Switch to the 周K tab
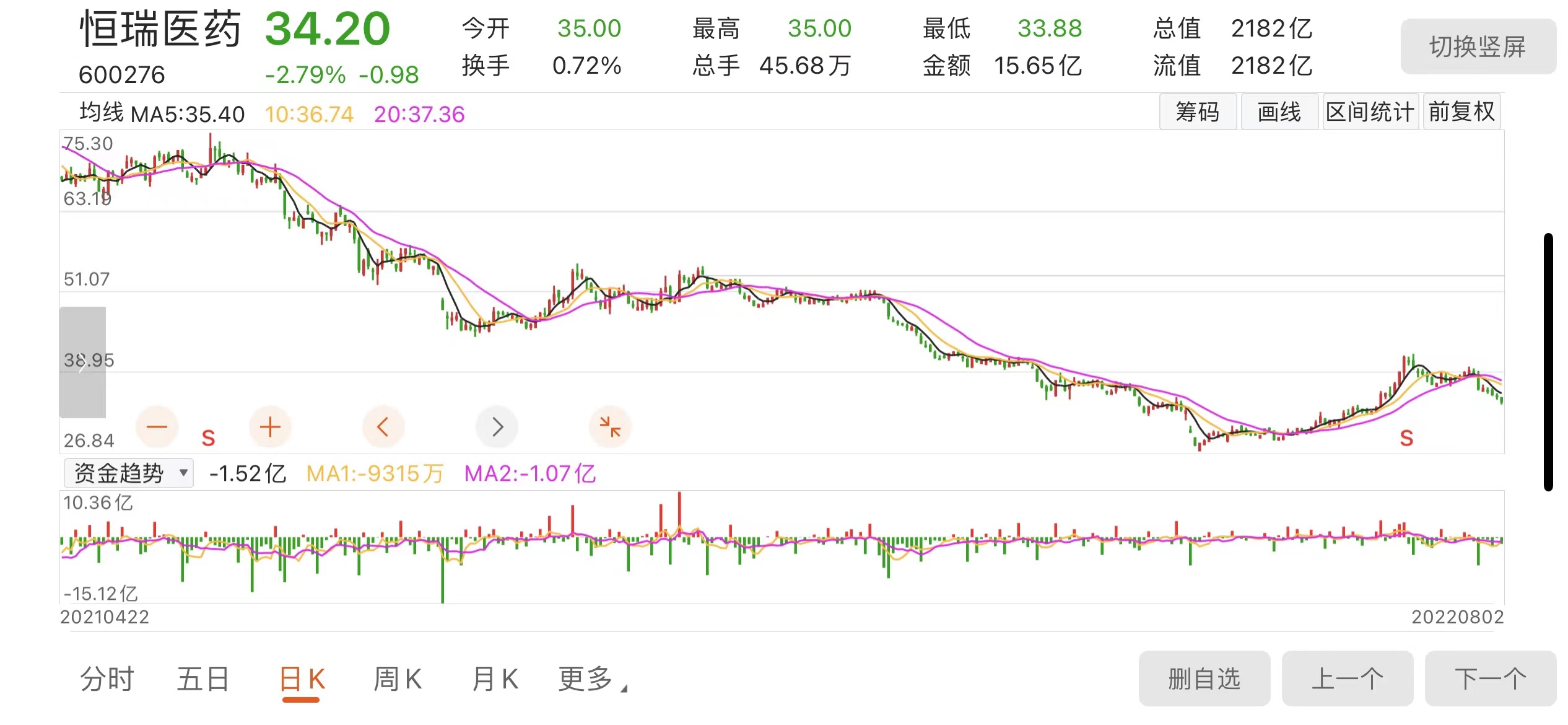 [398, 679]
